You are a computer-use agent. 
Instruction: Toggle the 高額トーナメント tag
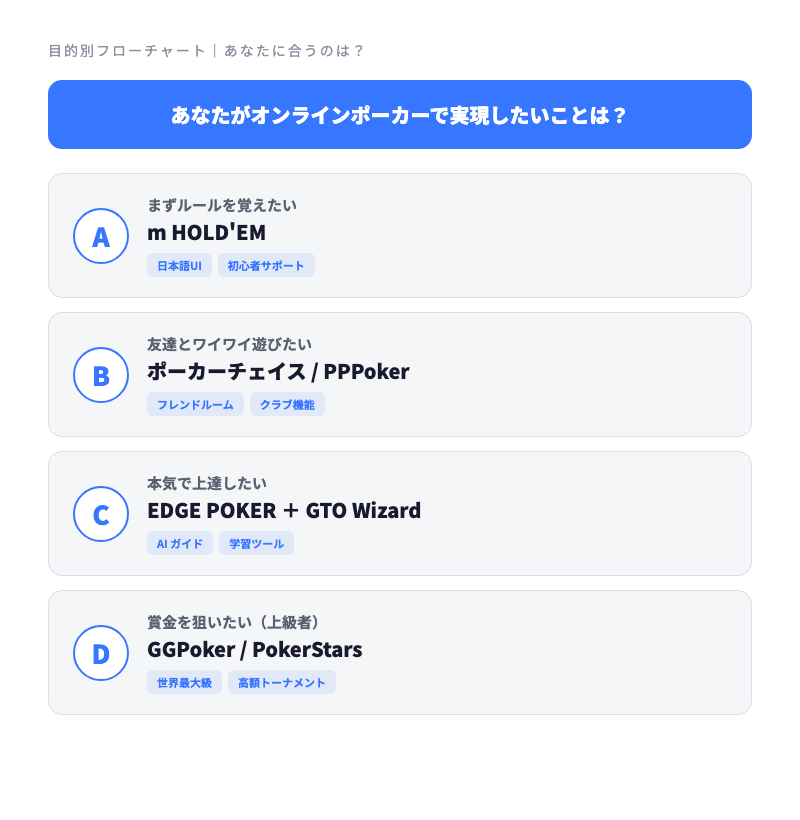point(282,682)
